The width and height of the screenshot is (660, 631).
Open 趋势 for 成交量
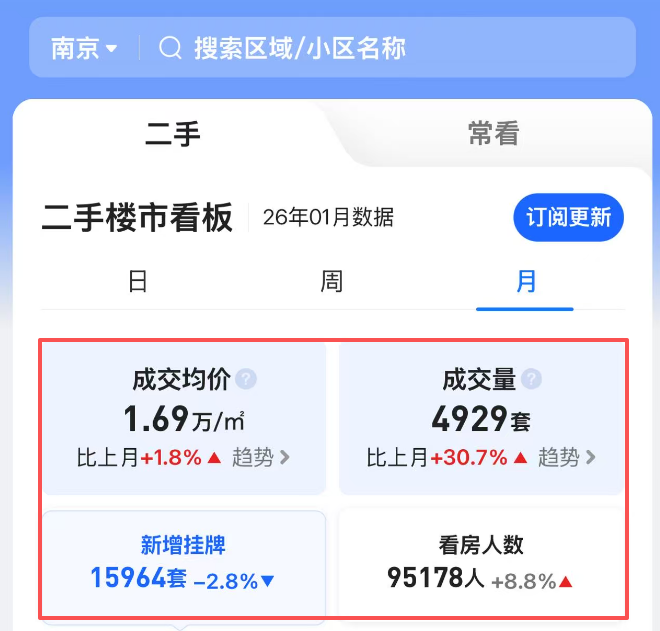tap(567, 457)
